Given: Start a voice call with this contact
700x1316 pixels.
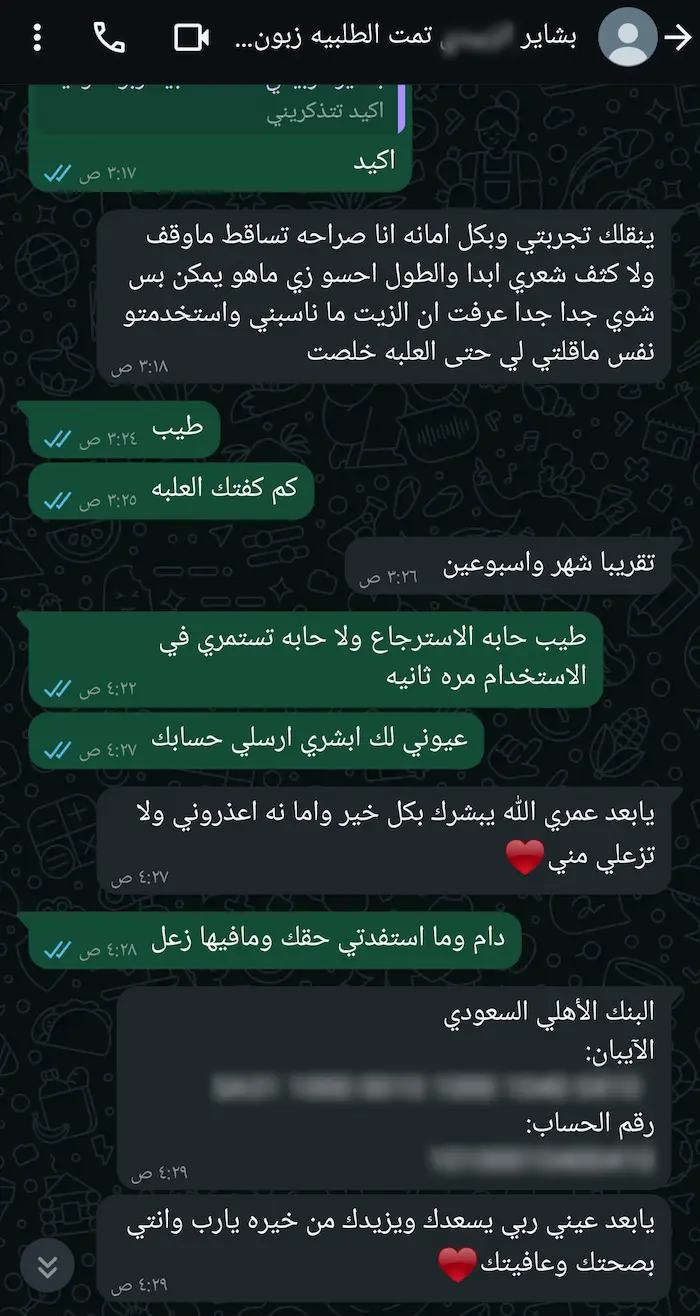Looking at the screenshot, I should pos(108,38).
